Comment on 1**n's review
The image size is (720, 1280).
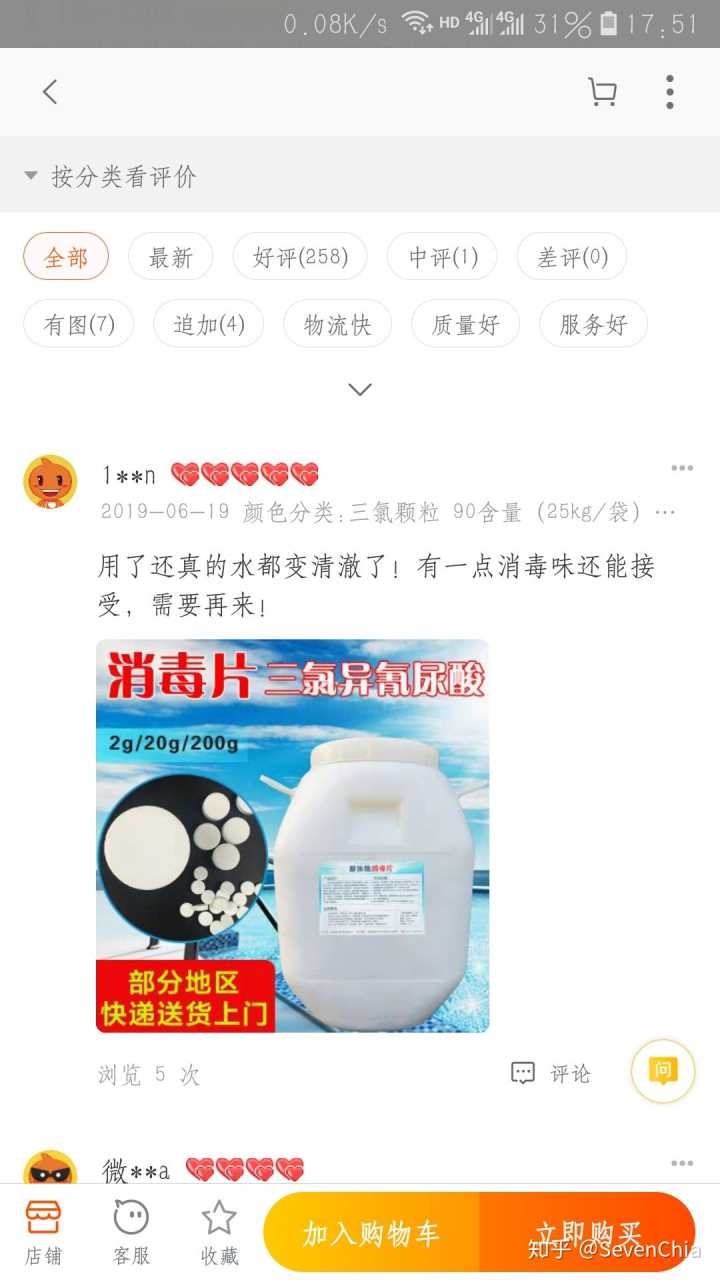coord(551,1074)
